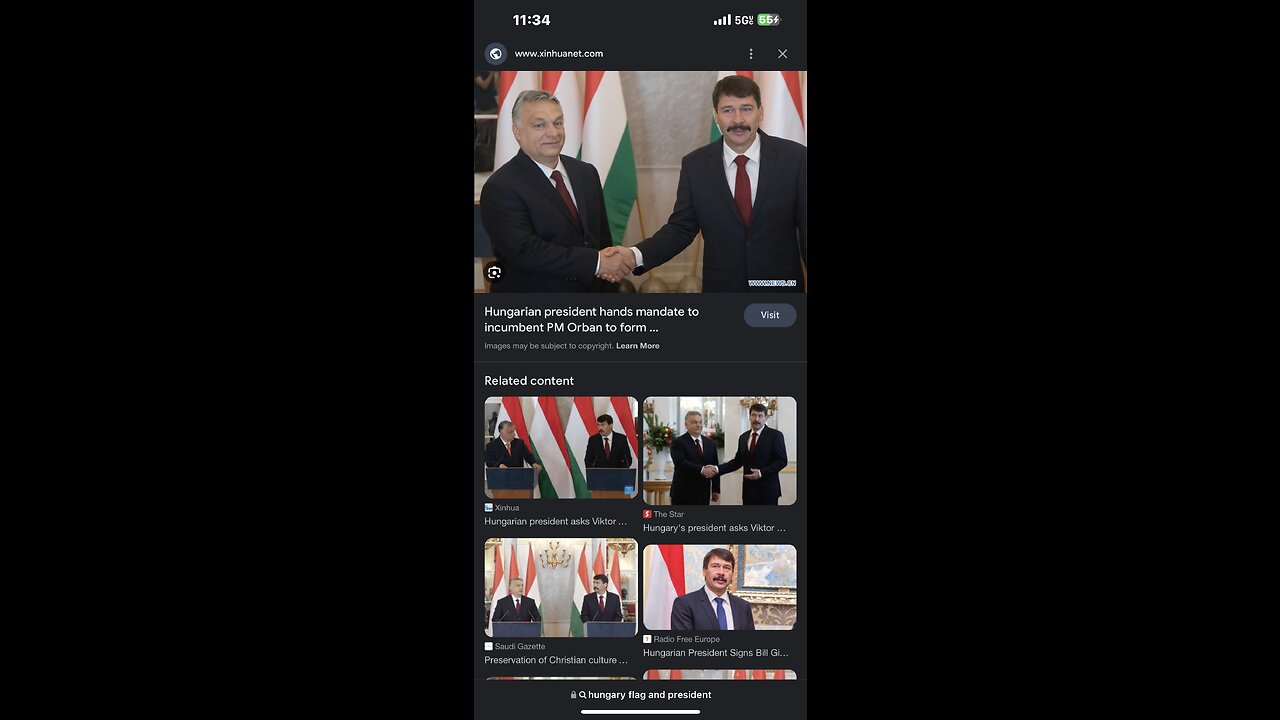Open the three-dot overflow menu
This screenshot has width=1280, height=720.
coord(751,54)
